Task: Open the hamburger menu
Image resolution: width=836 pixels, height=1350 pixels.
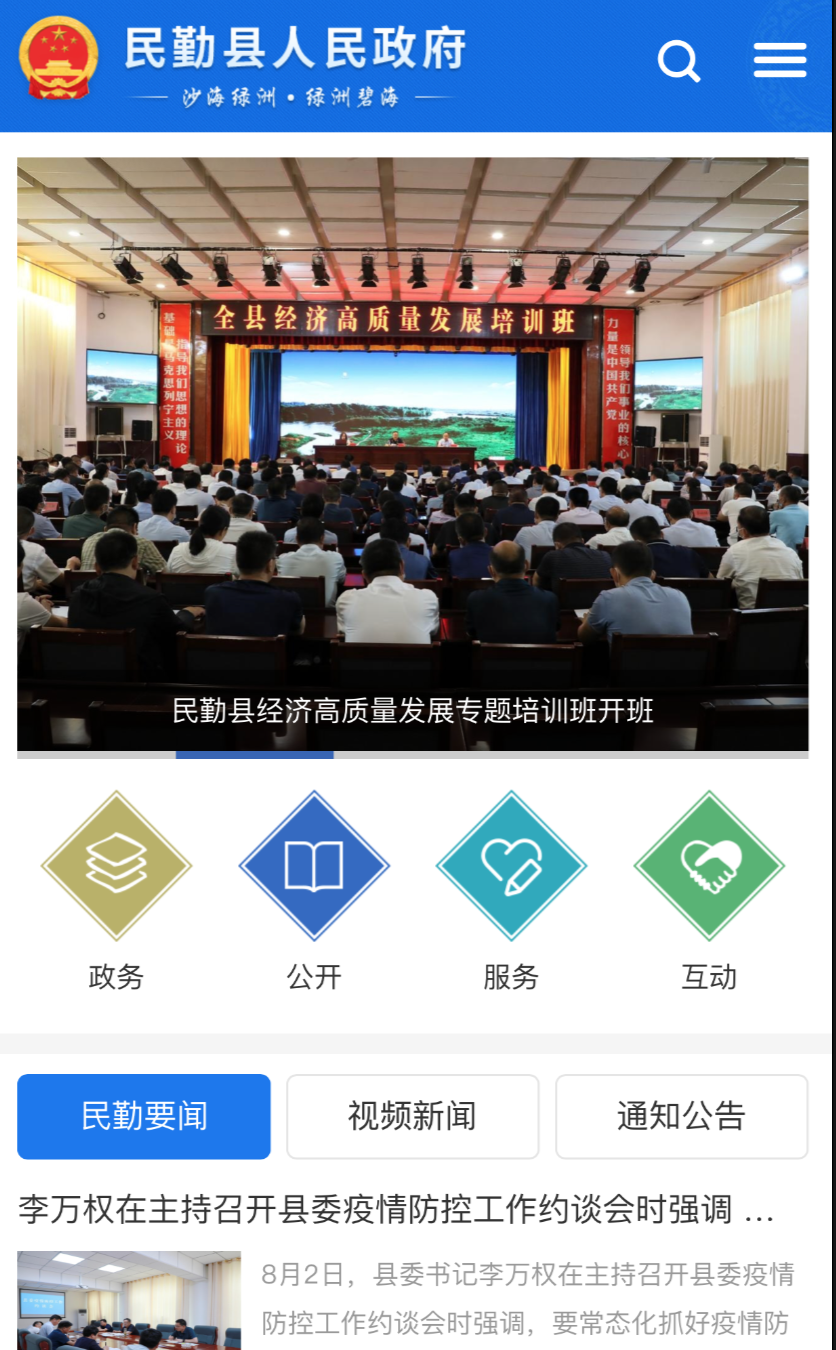Action: click(x=780, y=61)
